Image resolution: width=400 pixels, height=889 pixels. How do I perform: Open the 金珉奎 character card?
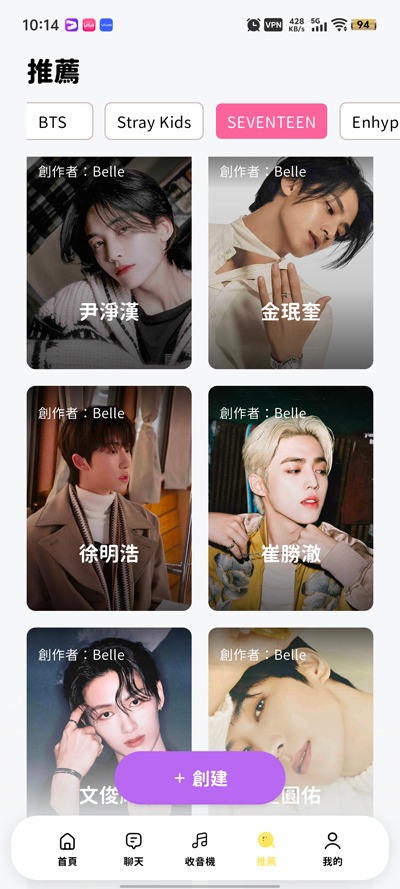pos(291,263)
